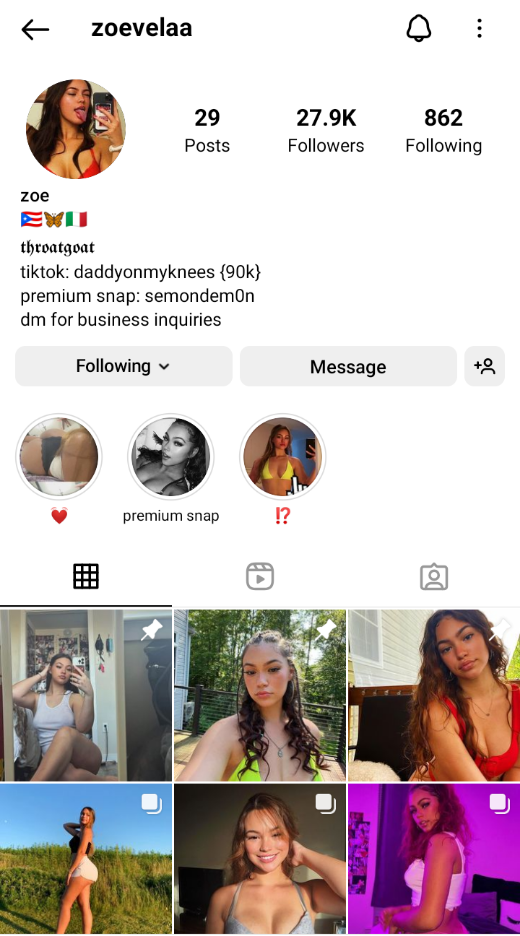Viewport: 520px width, 936px height.
Task: Tap the suggested accounts add-person icon
Action: click(485, 366)
